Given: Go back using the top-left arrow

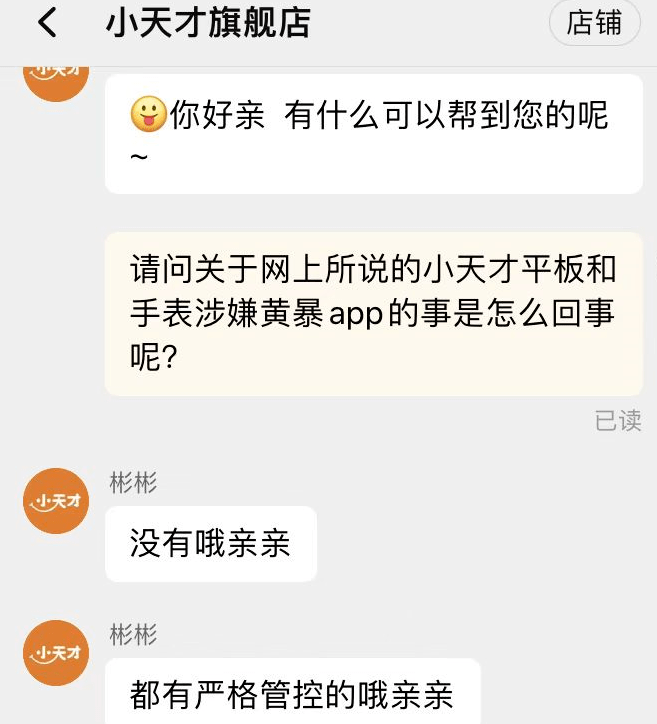Looking at the screenshot, I should [47, 22].
